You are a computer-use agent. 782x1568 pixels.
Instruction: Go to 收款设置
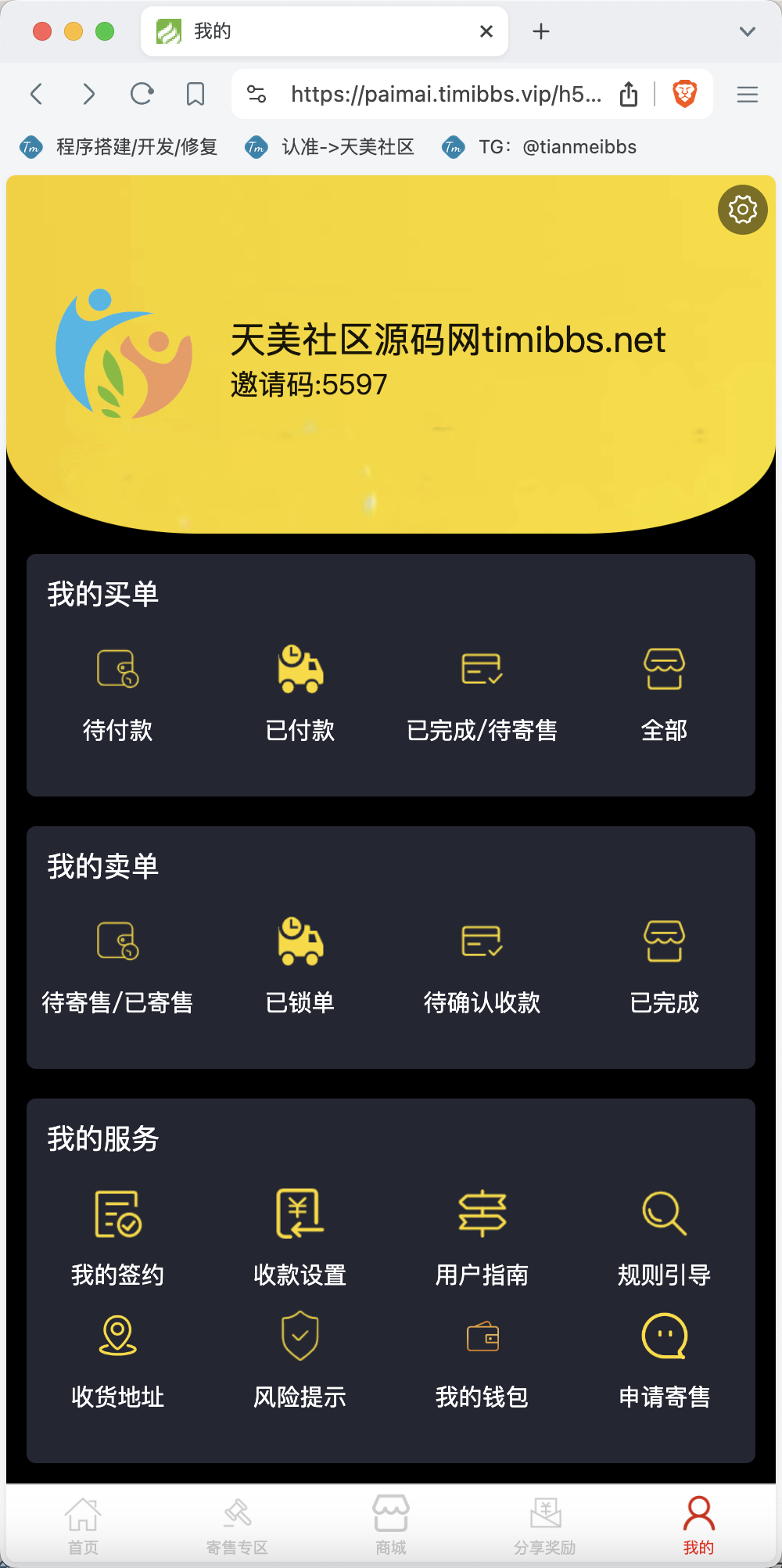tap(300, 1235)
